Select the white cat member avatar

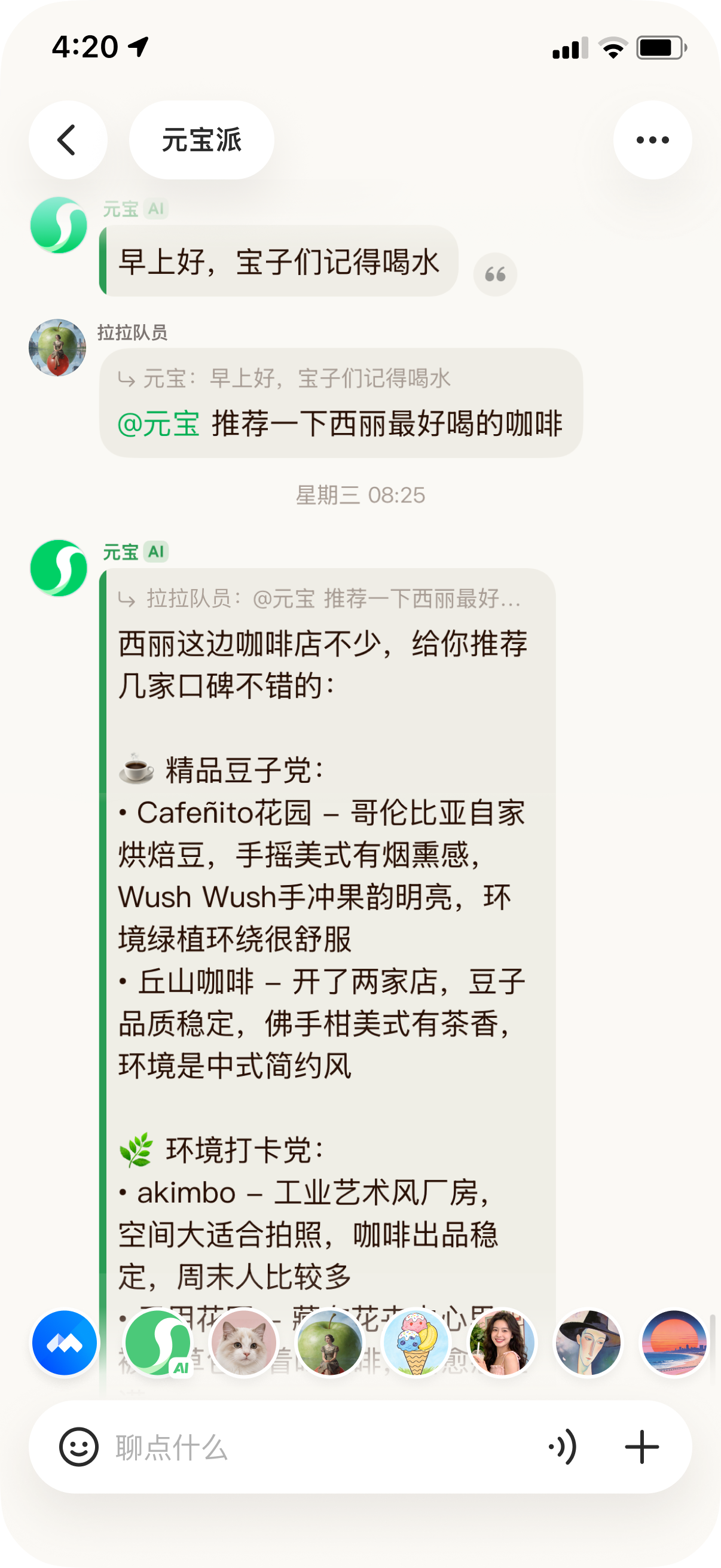click(243, 1342)
